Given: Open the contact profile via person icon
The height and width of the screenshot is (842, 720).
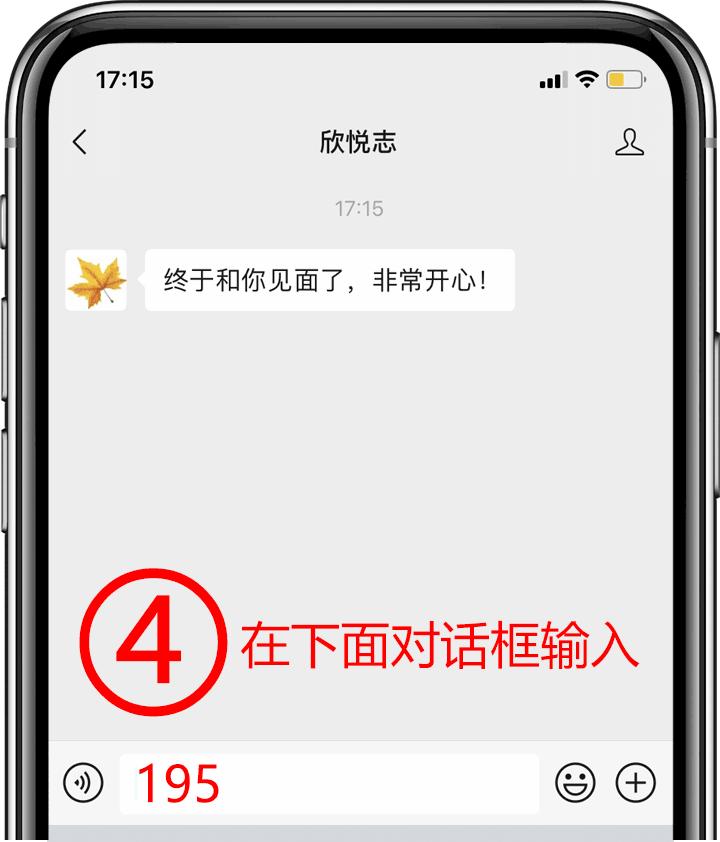Looking at the screenshot, I should pos(631,142).
